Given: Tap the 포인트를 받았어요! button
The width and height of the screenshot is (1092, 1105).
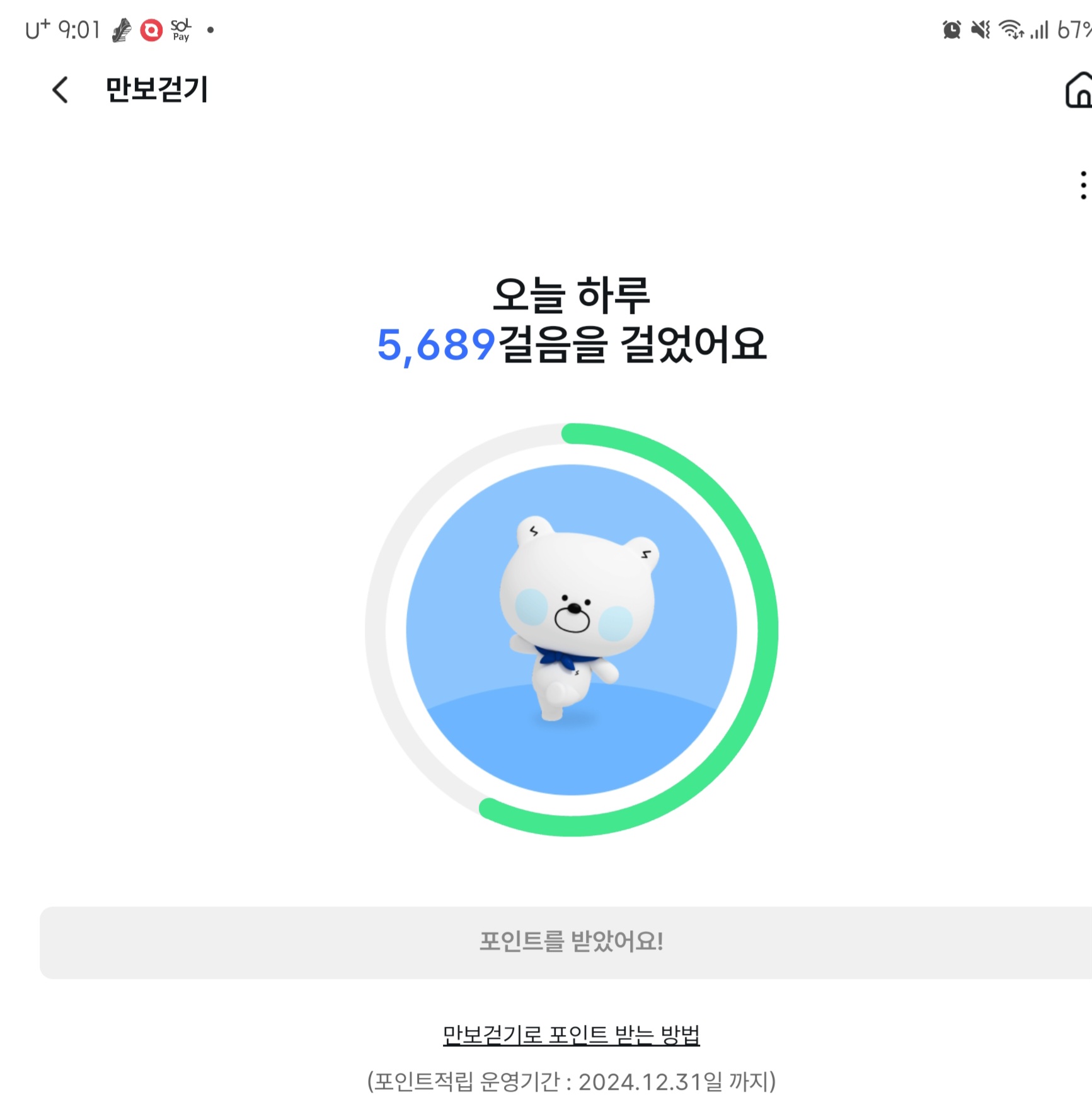Looking at the screenshot, I should click(566, 942).
